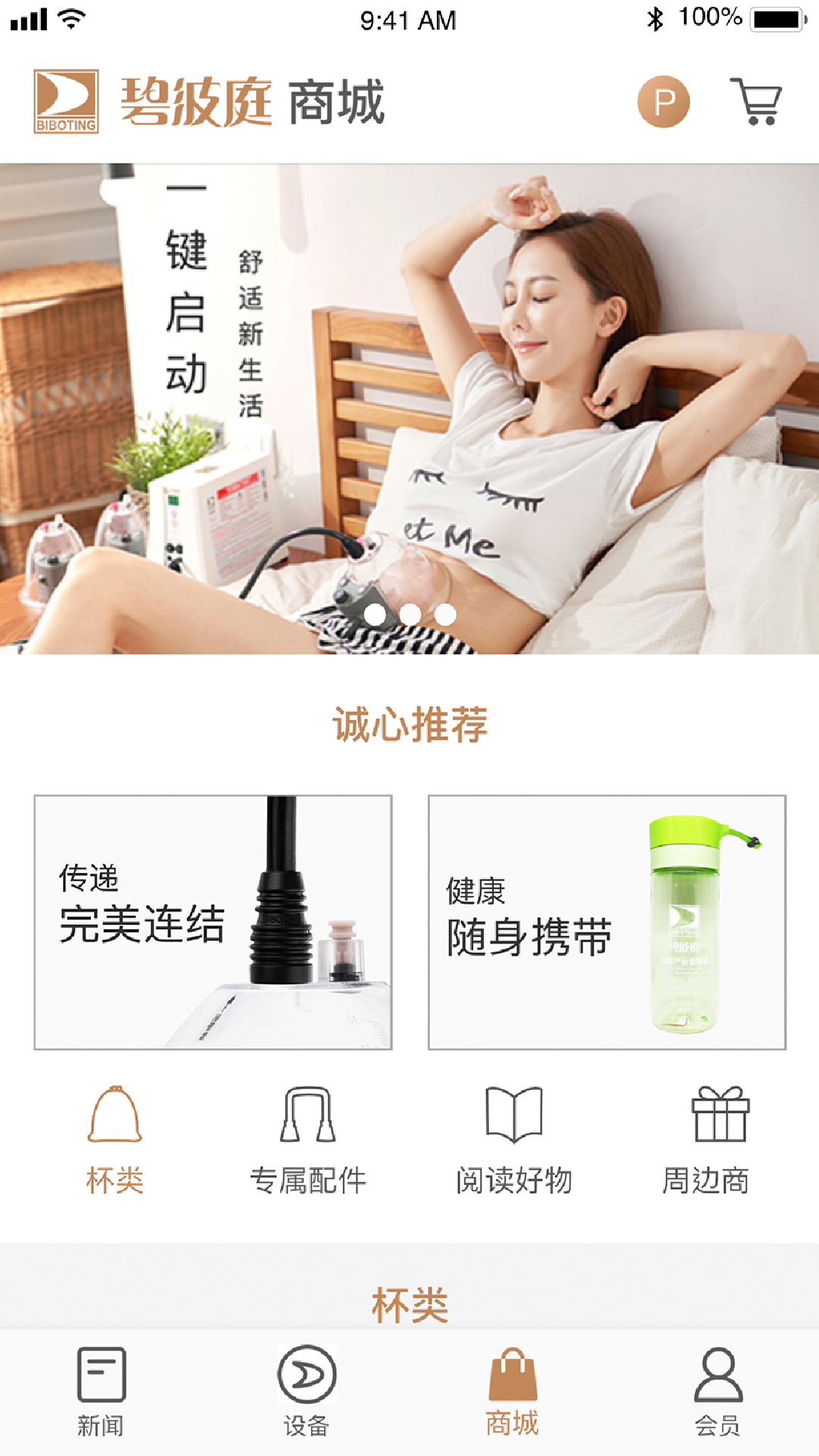Open the shopping cart
Viewport: 819px width, 1456px height.
756,102
